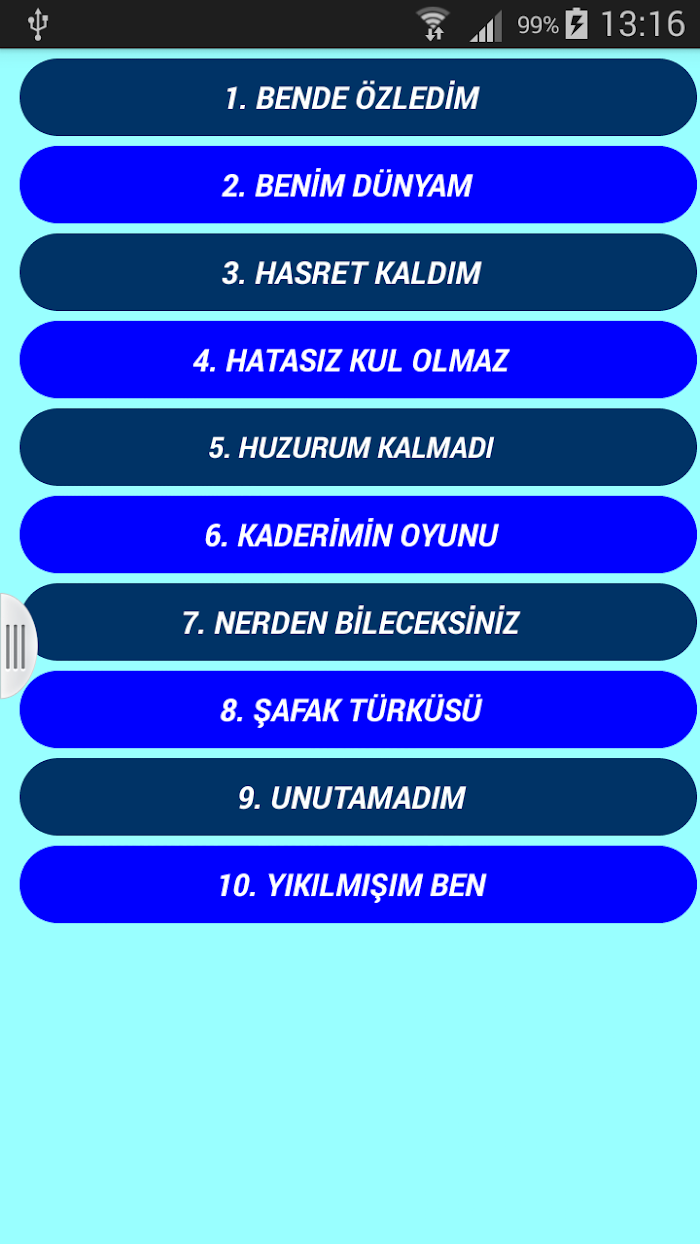
Task: Choose 9. UNUTAMADIM
Action: (x=357, y=797)
